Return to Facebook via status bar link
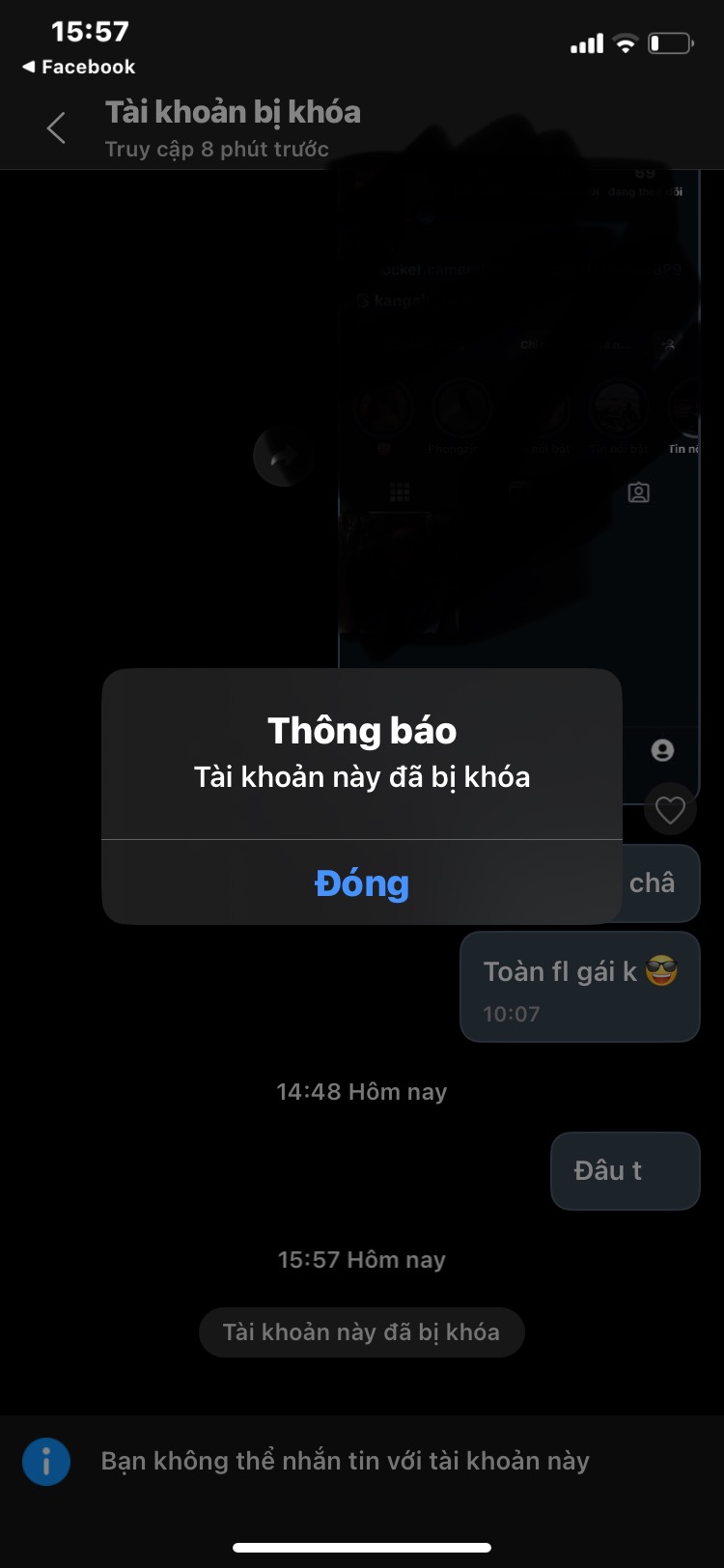 click(78, 67)
